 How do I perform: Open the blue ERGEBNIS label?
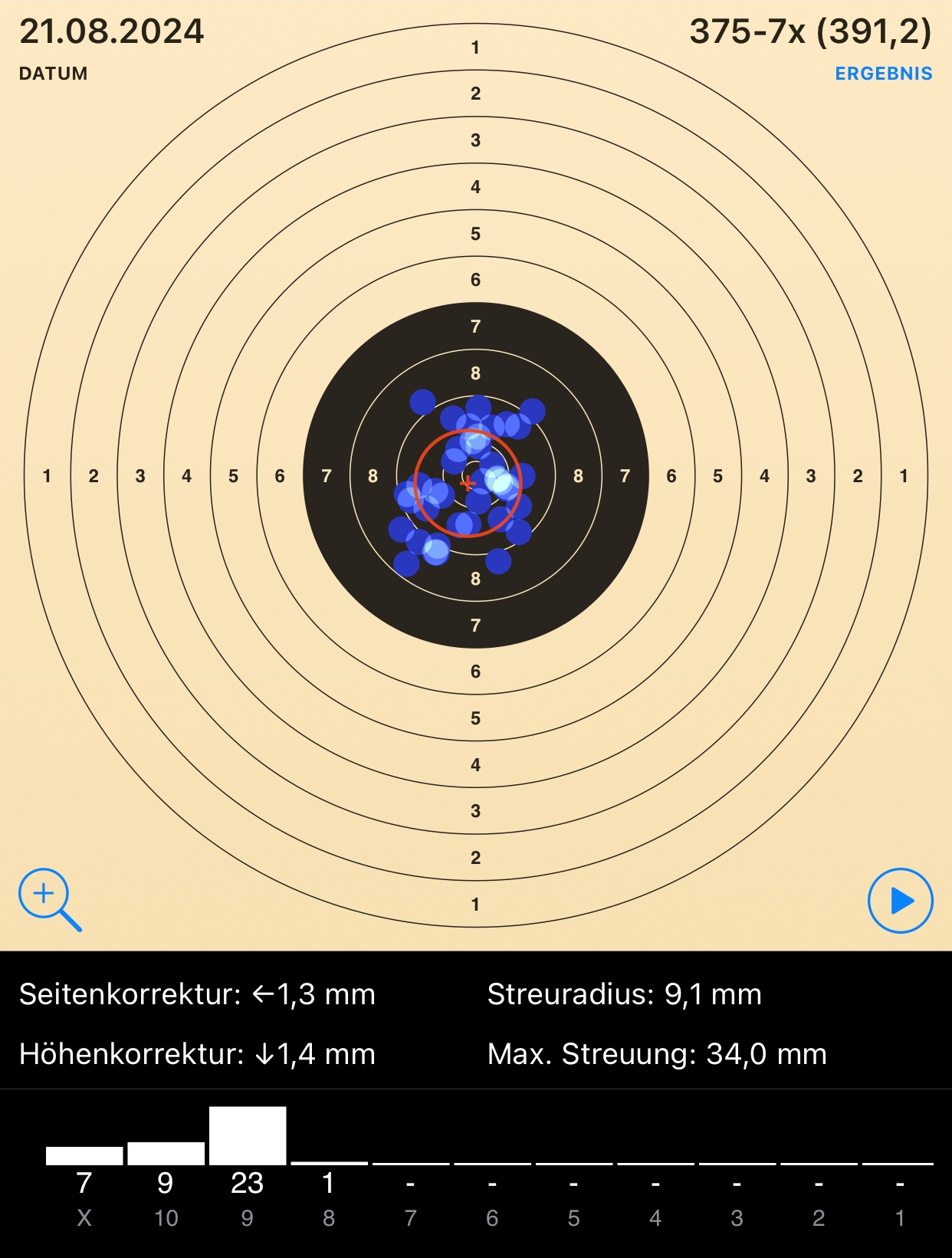(883, 74)
